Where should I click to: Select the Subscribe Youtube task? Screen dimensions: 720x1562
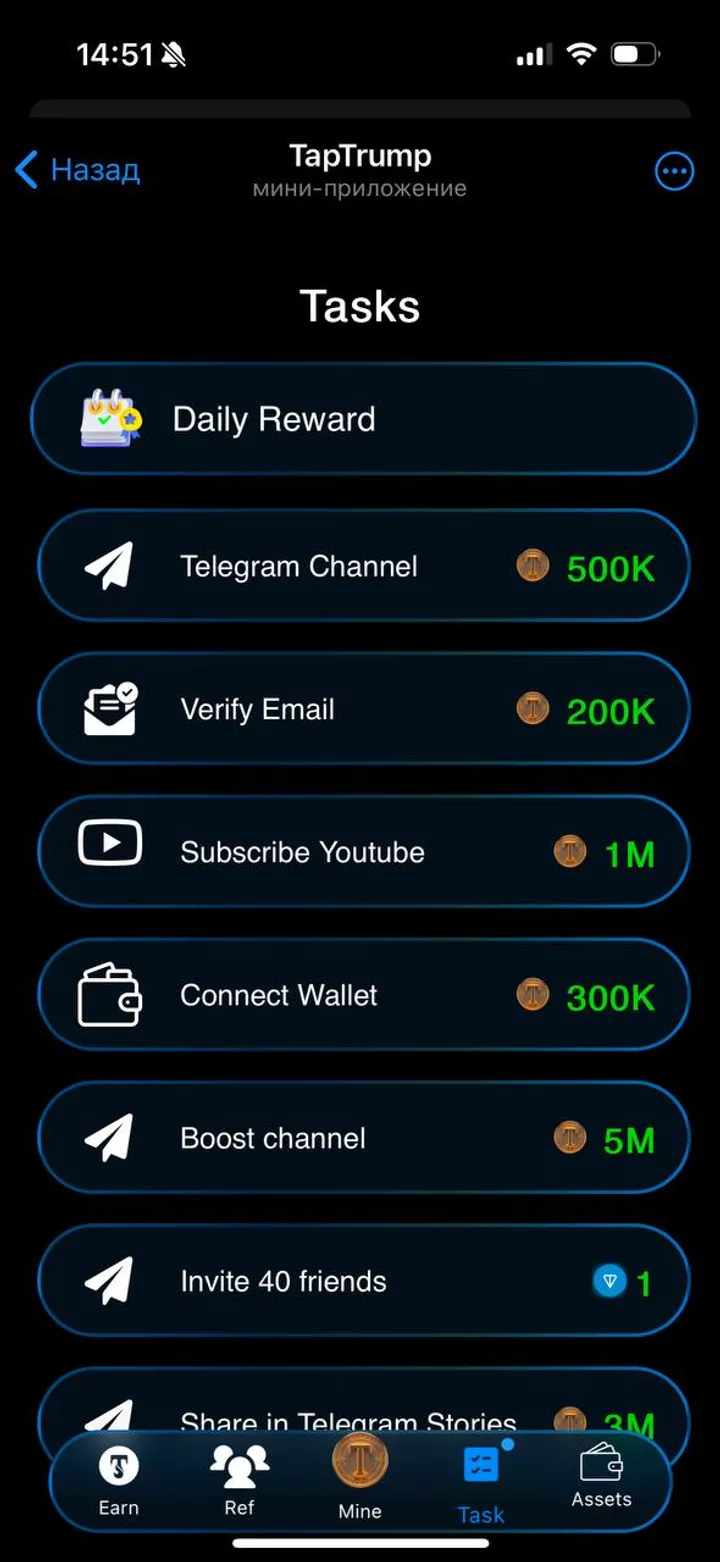point(362,852)
